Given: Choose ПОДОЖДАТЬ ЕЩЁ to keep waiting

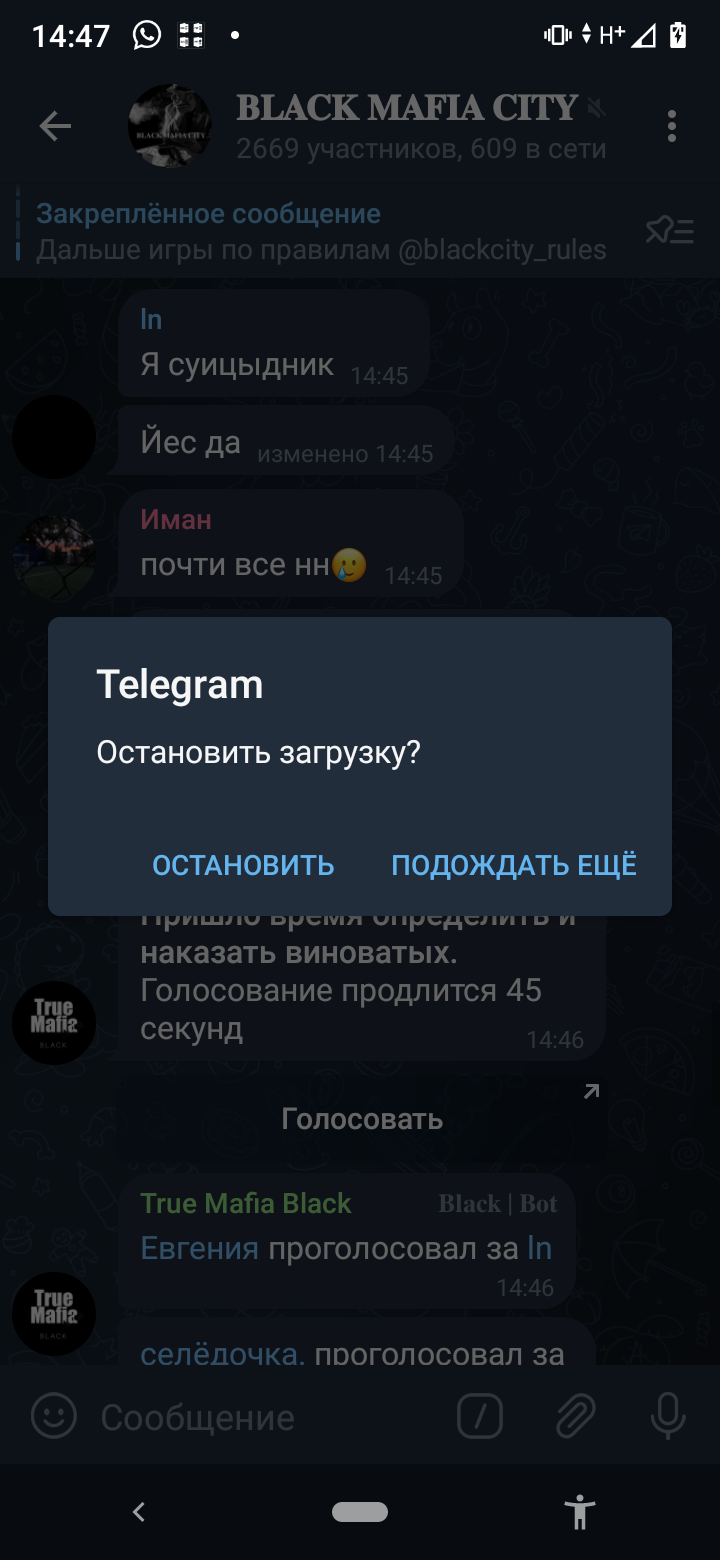Looking at the screenshot, I should (514, 865).
